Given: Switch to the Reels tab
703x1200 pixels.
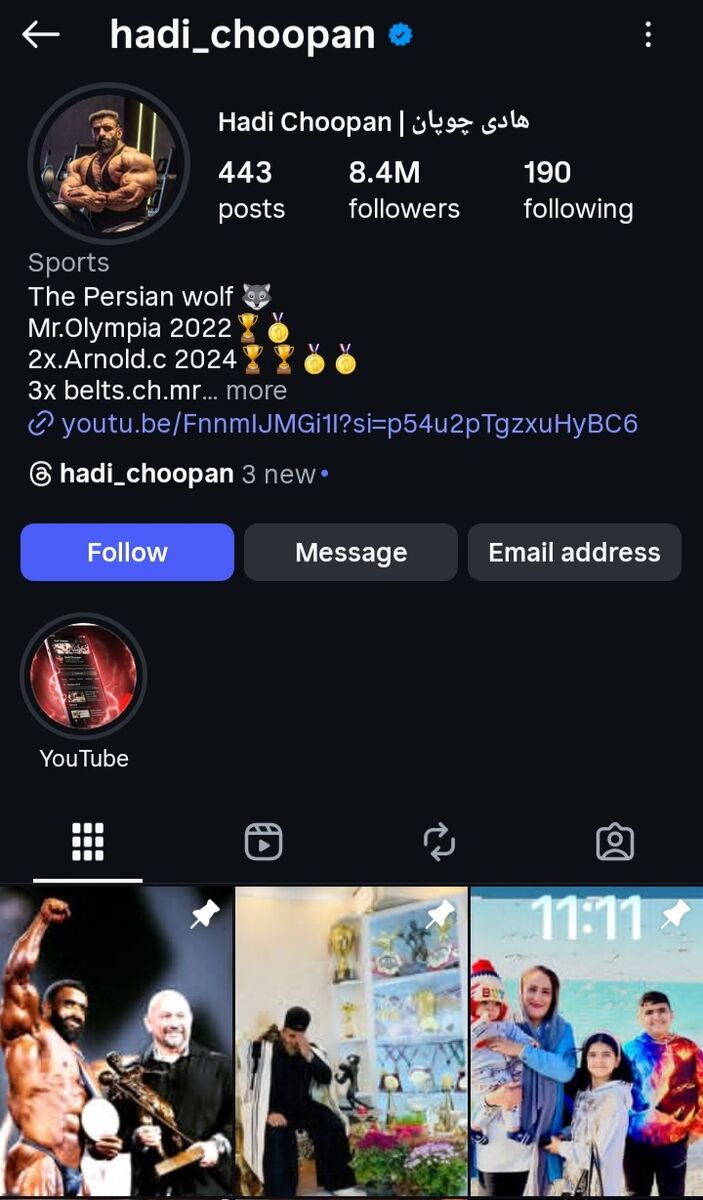Looking at the screenshot, I should pos(263,842).
